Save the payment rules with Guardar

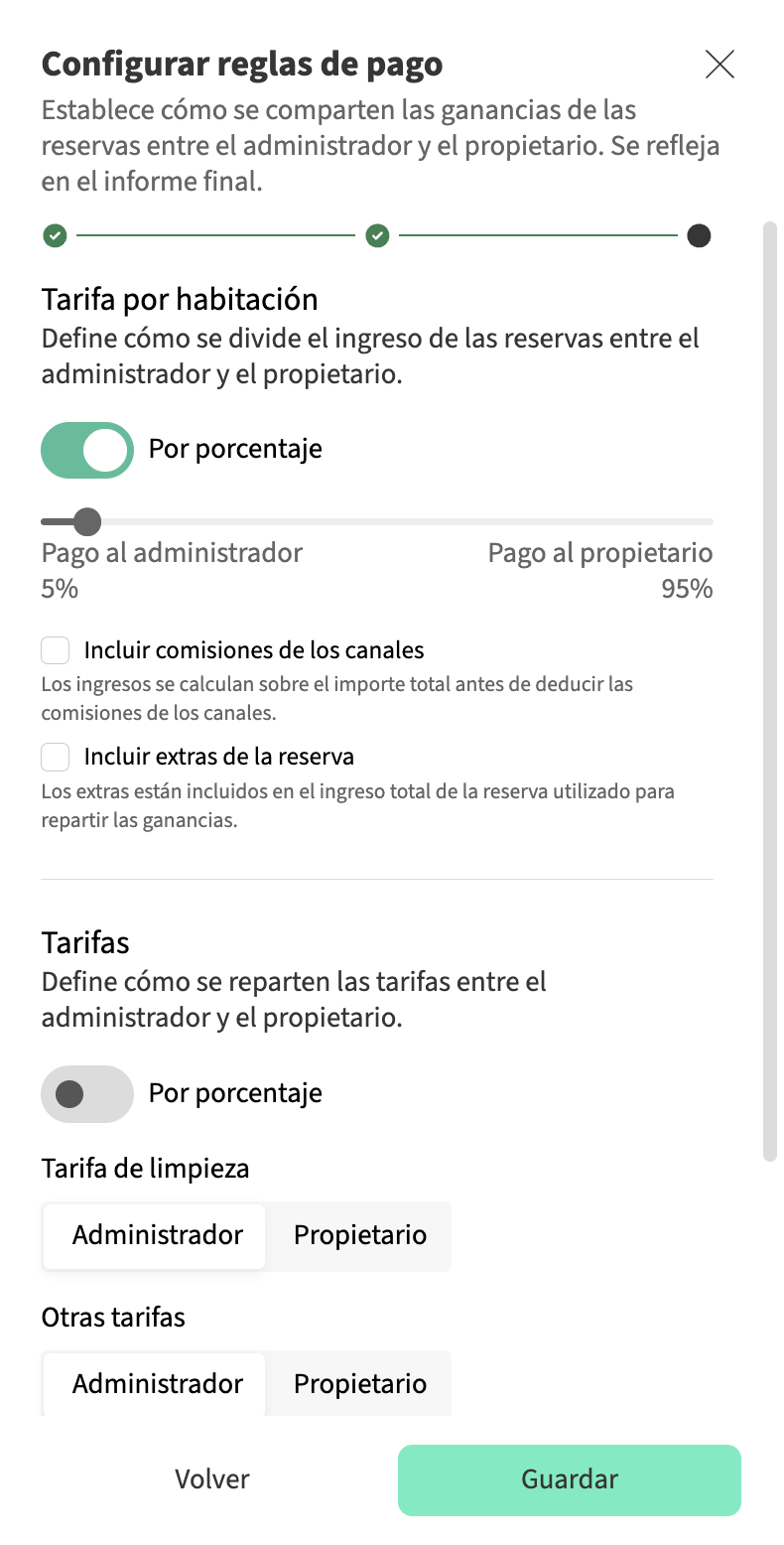(x=570, y=1479)
